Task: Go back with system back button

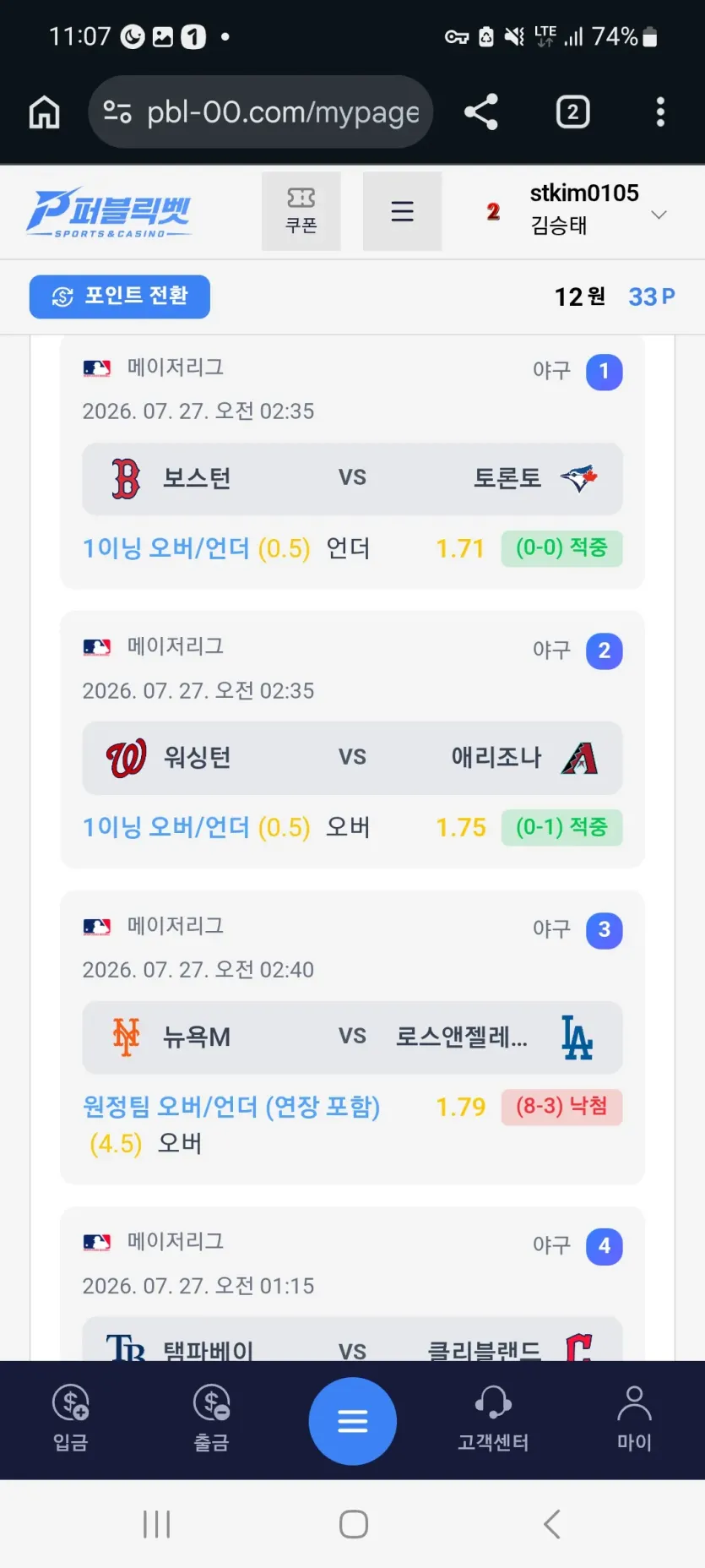Action: pyautogui.click(x=552, y=1524)
